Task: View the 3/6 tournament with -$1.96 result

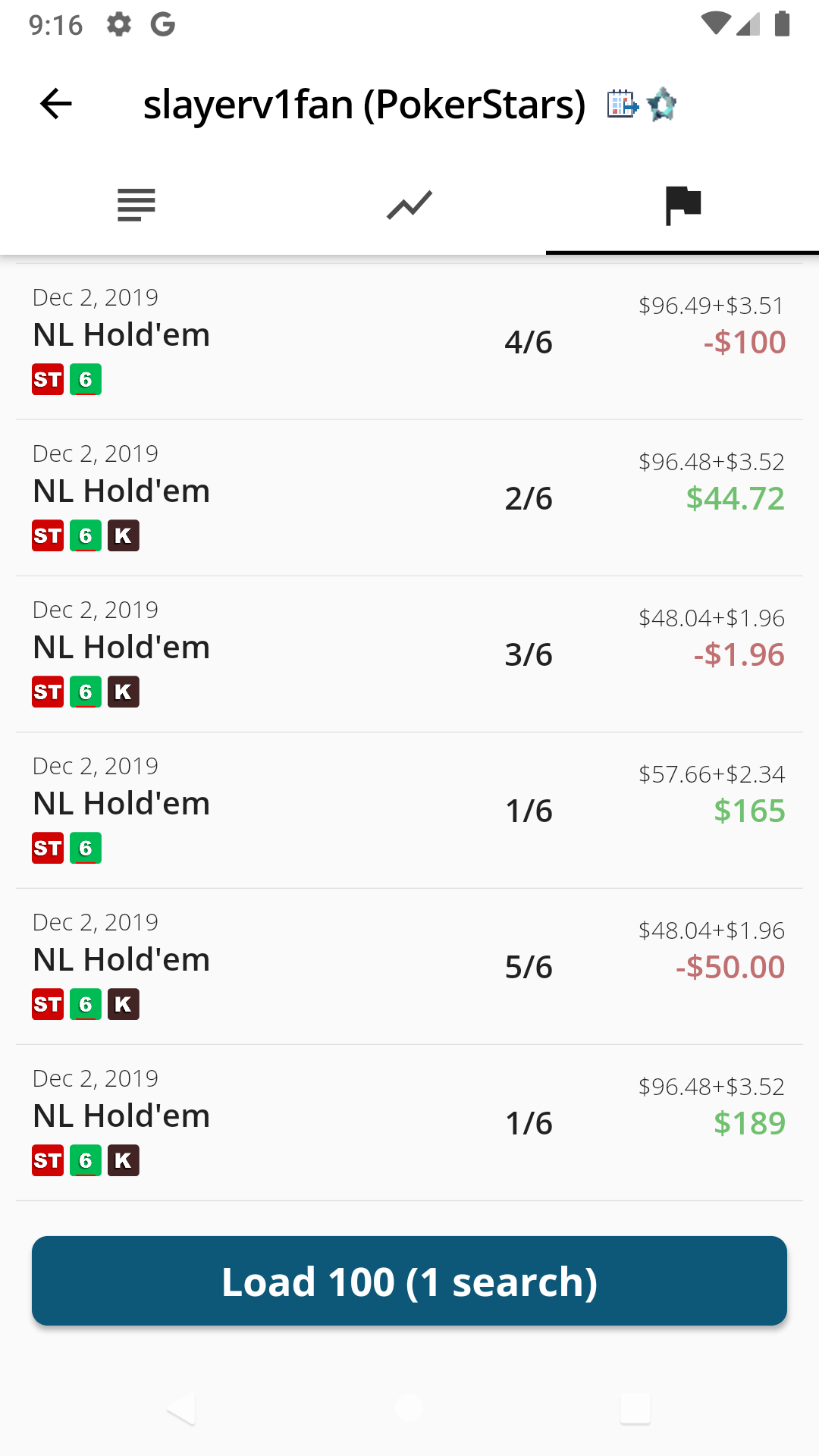Action: point(409,654)
